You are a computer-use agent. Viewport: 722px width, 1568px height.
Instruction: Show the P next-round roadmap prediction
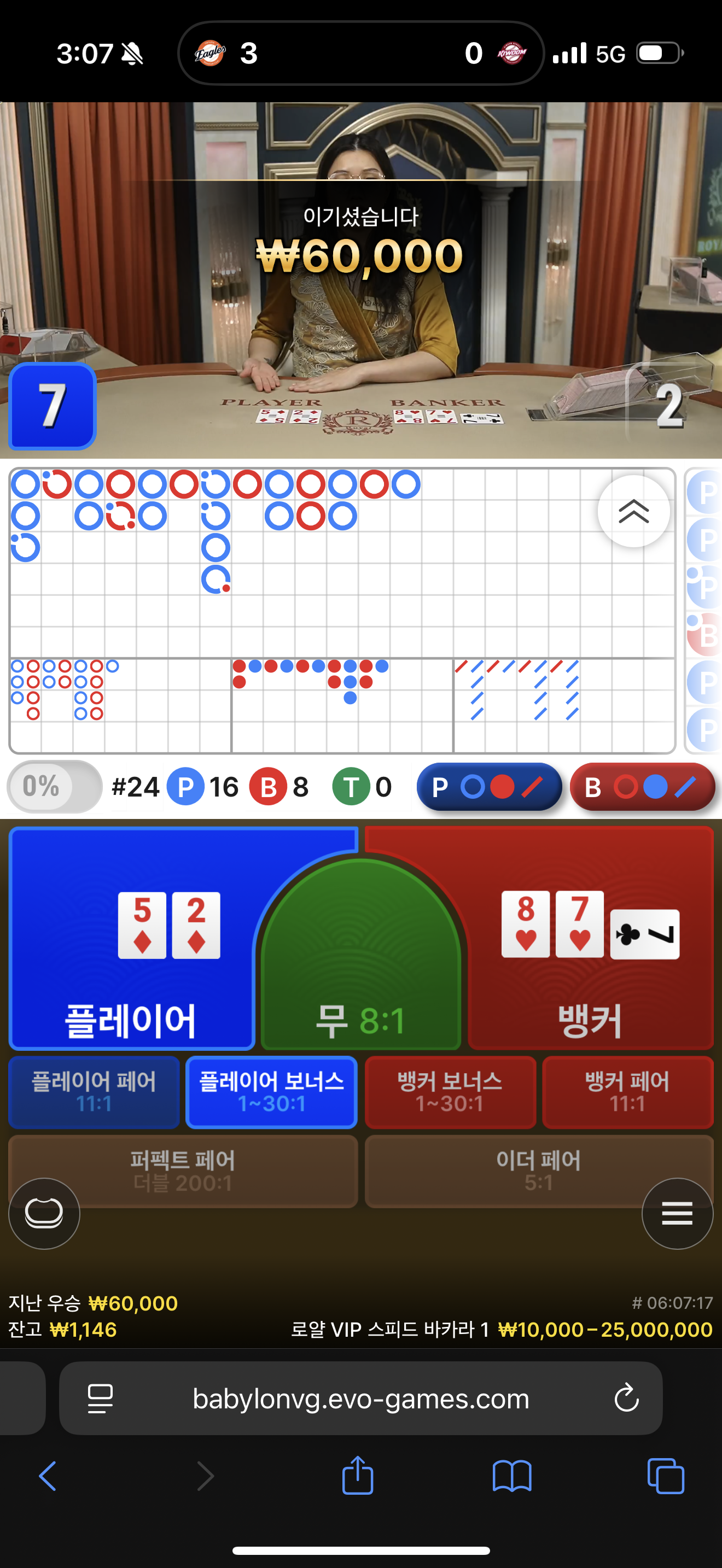[489, 786]
